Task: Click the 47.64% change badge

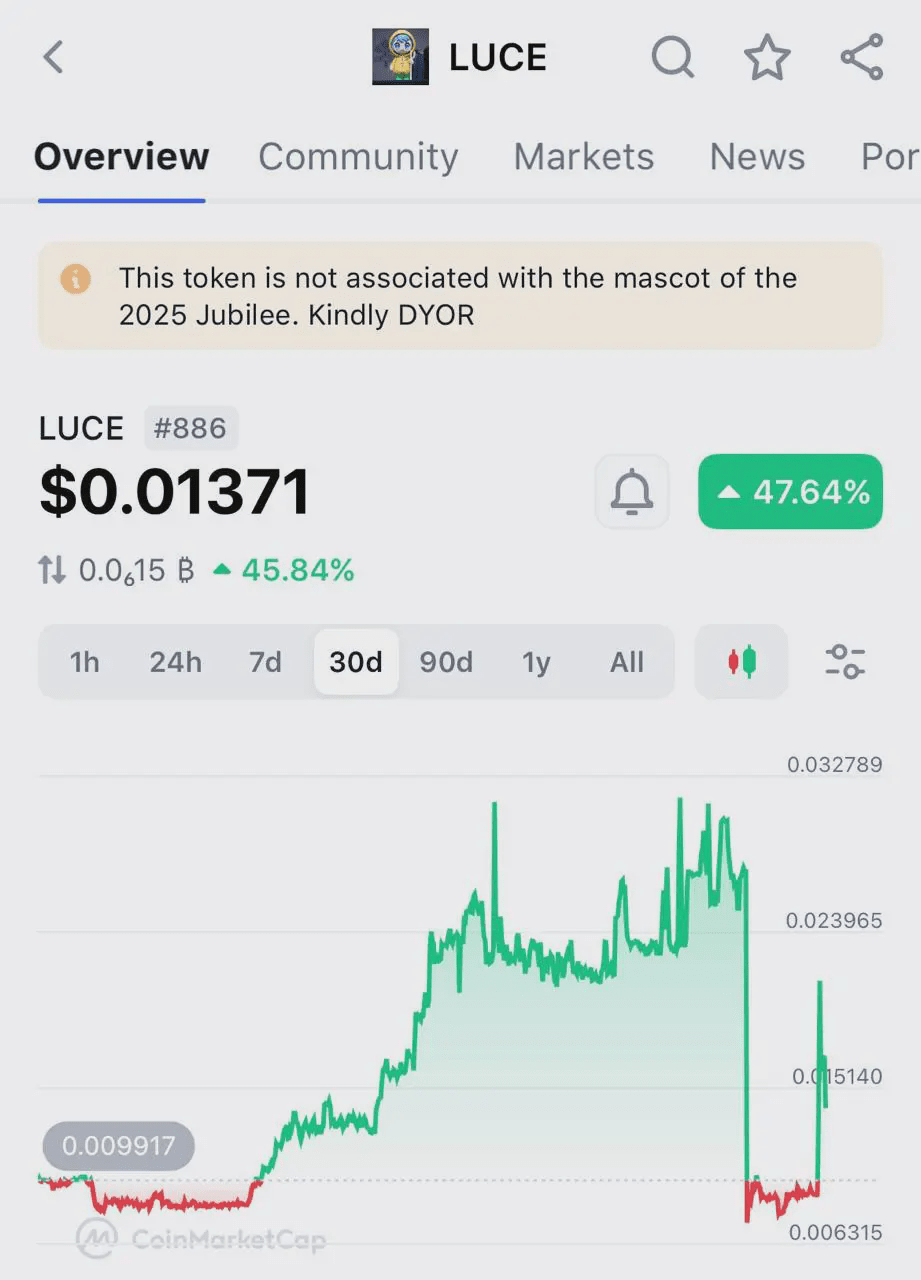Action: click(x=790, y=491)
